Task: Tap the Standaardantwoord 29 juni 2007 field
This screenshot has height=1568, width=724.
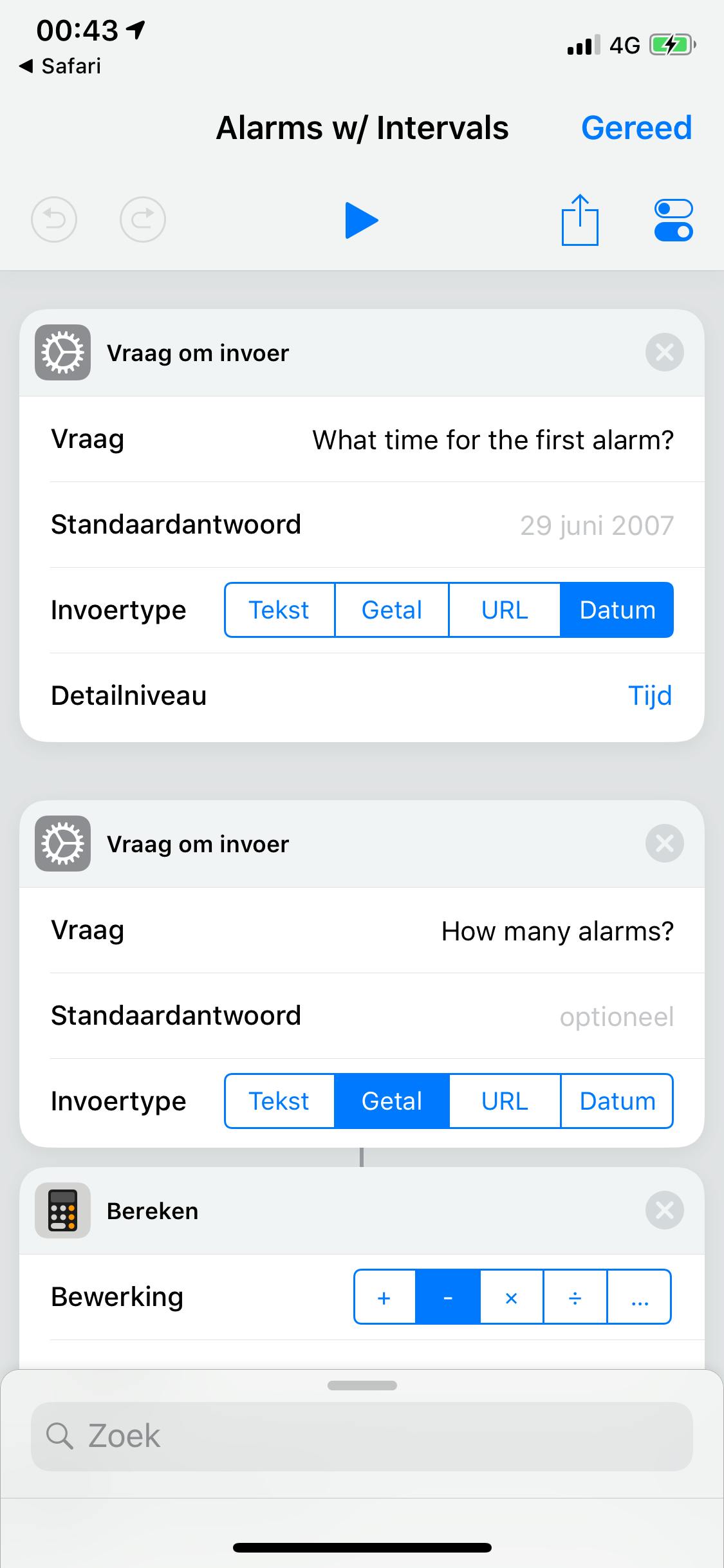Action: (595, 524)
